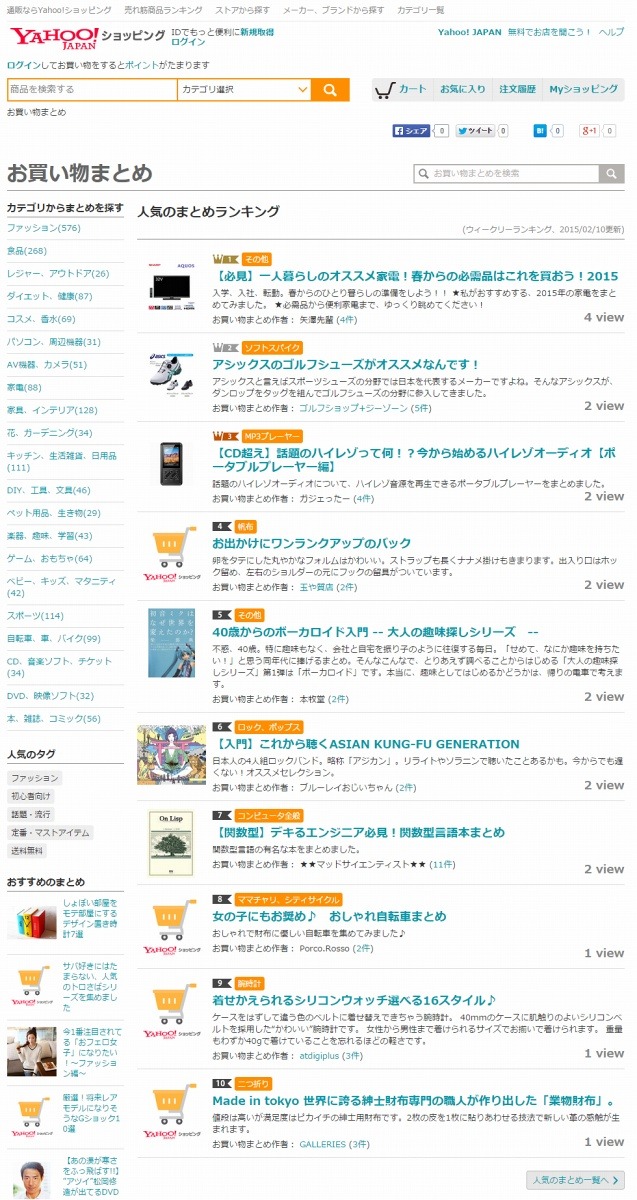Open the カテゴリ選択 dropdown

pos(244,89)
